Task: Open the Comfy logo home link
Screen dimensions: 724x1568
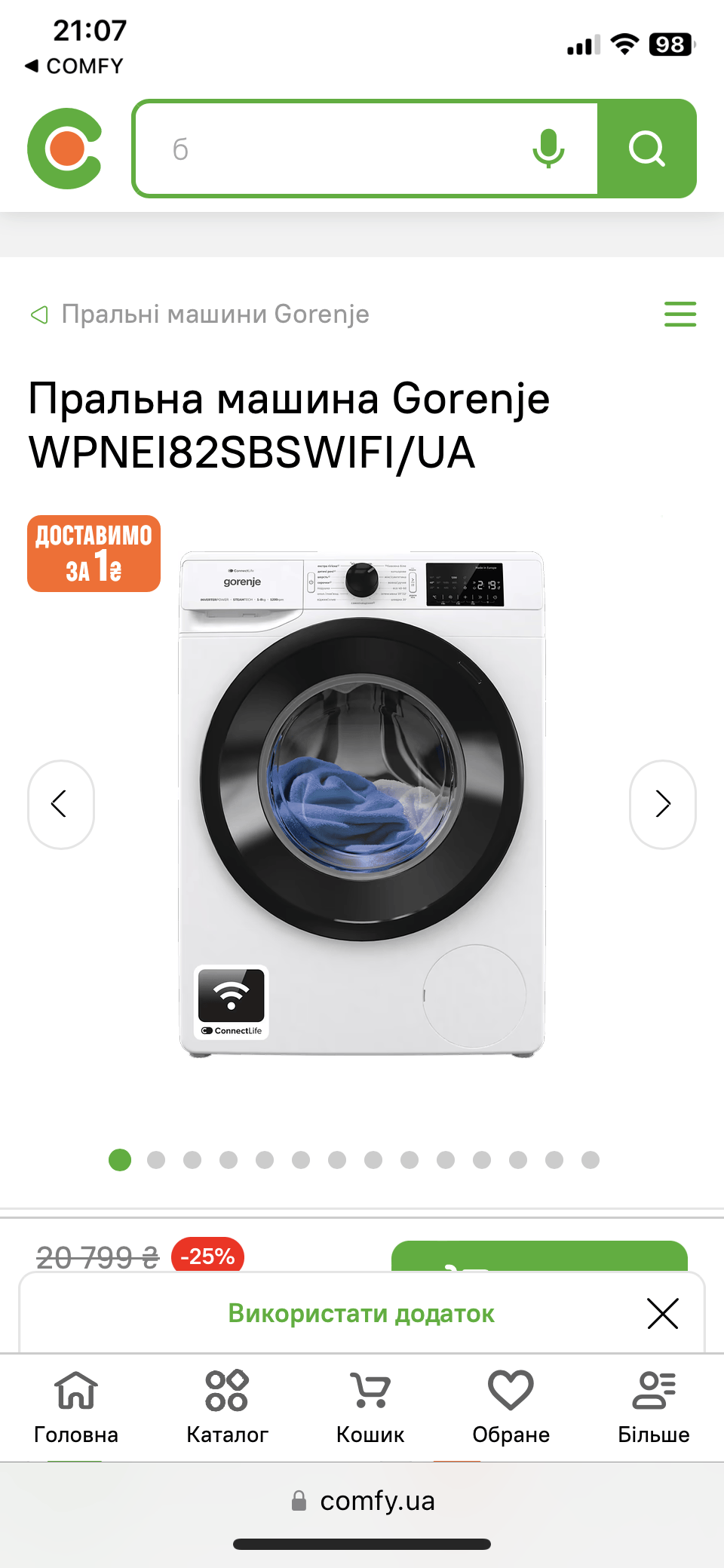Action: 65,149
